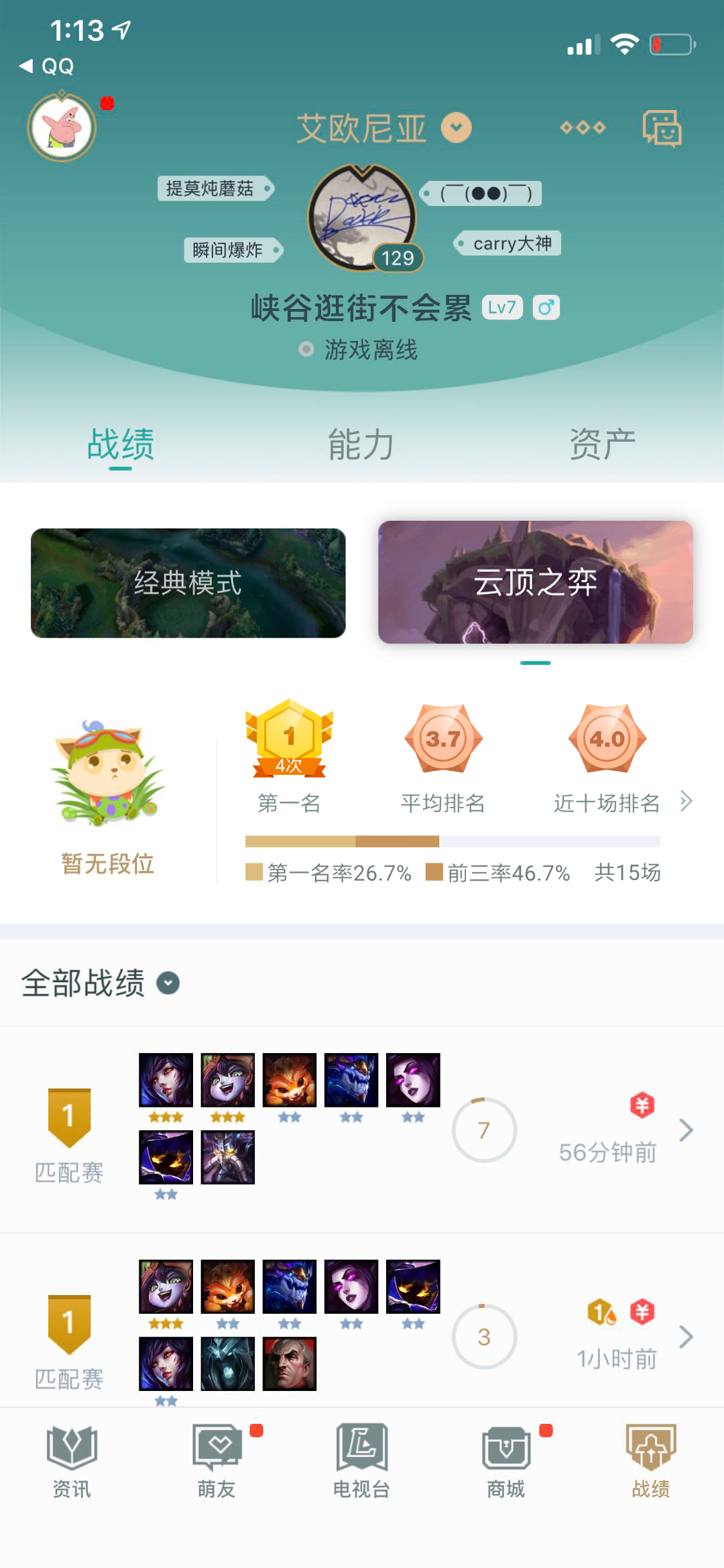Expand the 全部战绩 filter dropdown
724x1568 pixels.
tap(168, 983)
